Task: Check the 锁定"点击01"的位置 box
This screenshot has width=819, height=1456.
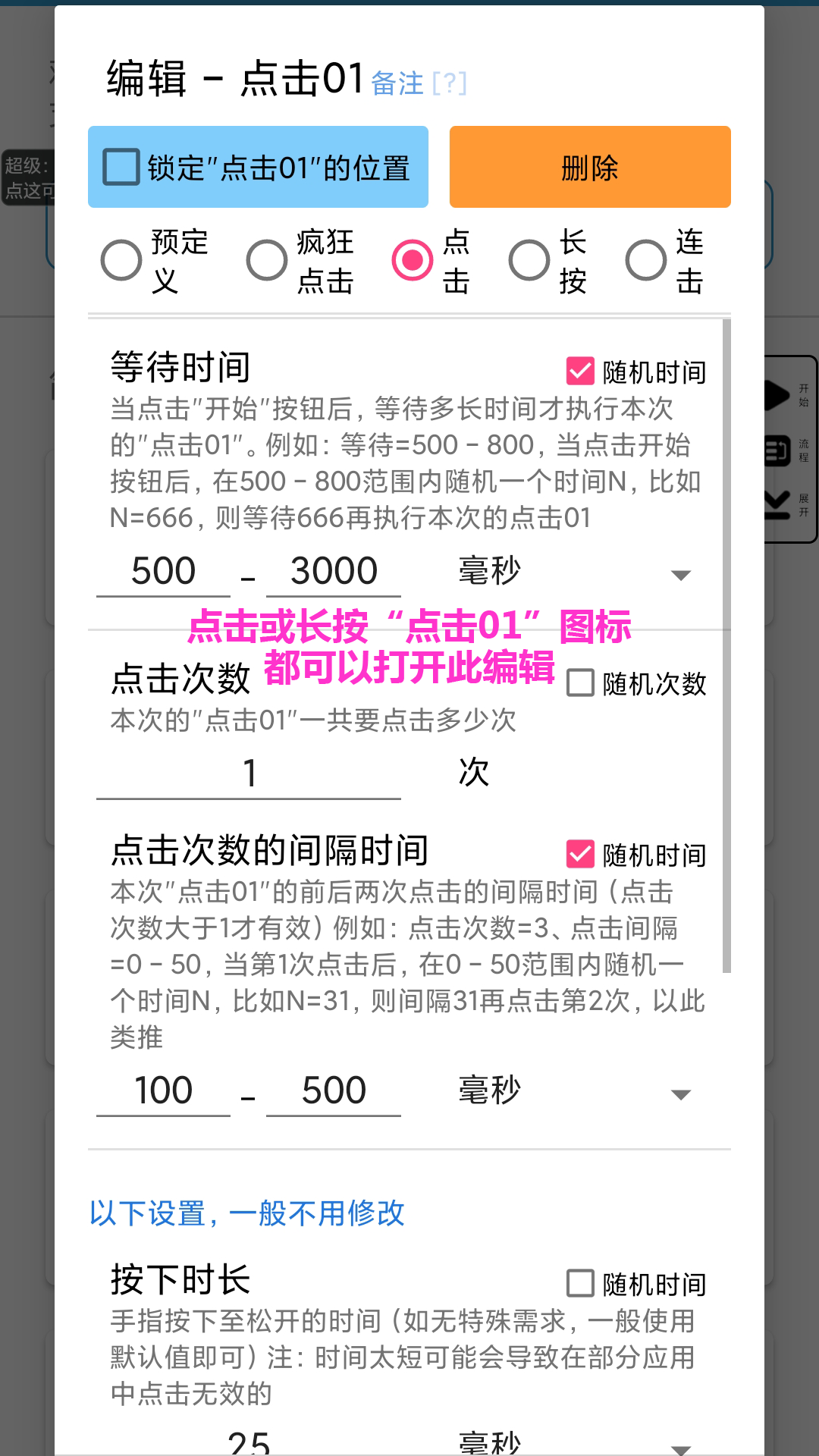Action: [x=122, y=168]
